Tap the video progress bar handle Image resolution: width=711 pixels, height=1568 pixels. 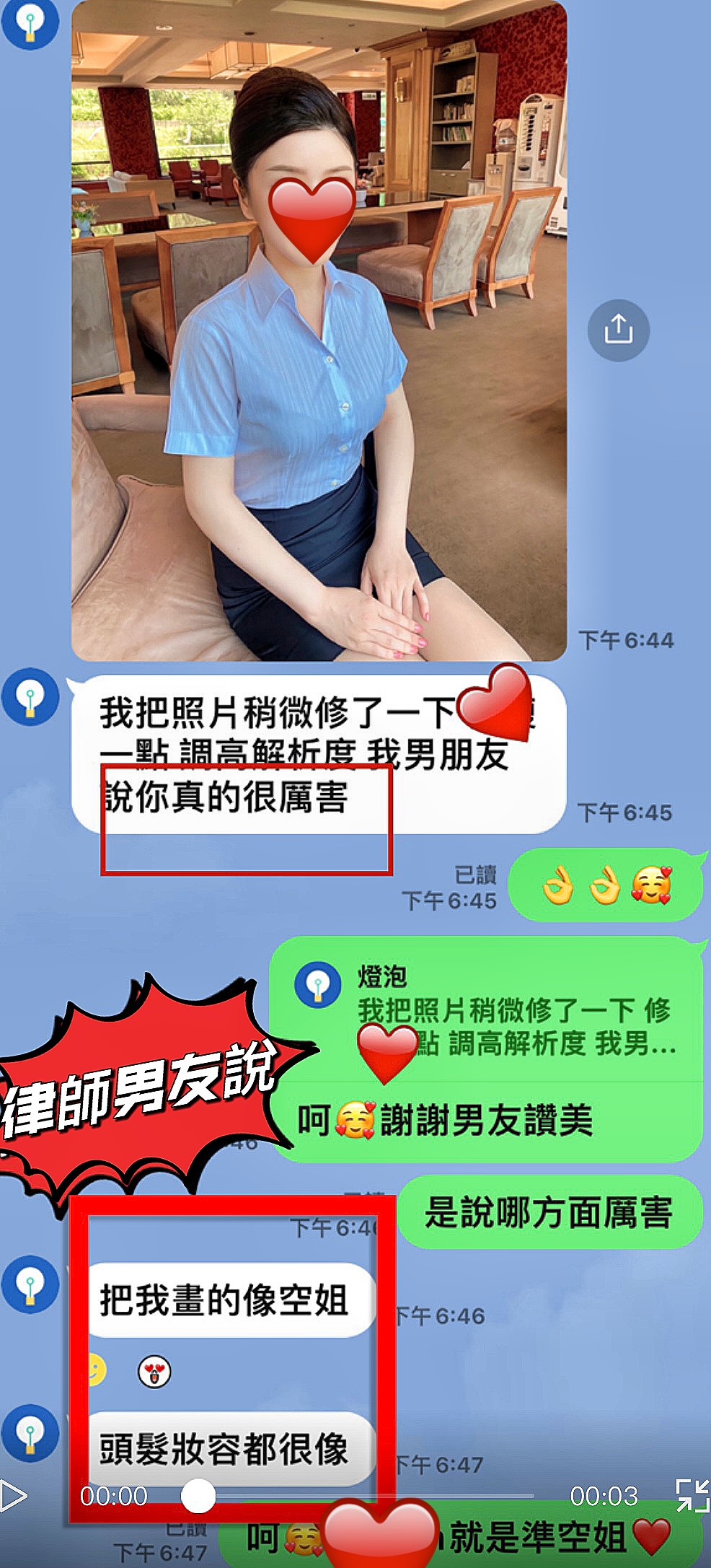click(x=198, y=1495)
